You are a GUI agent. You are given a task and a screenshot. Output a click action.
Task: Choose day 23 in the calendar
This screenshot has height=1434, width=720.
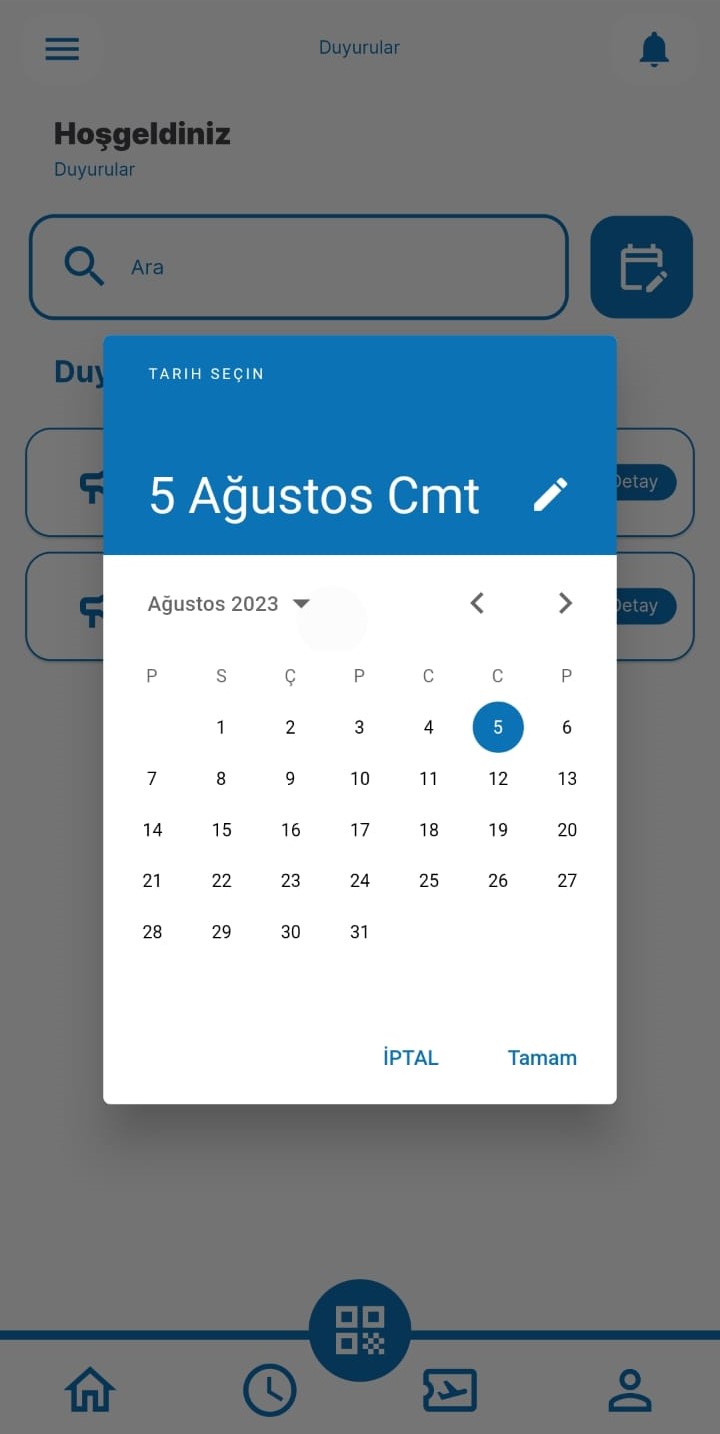[x=290, y=881]
